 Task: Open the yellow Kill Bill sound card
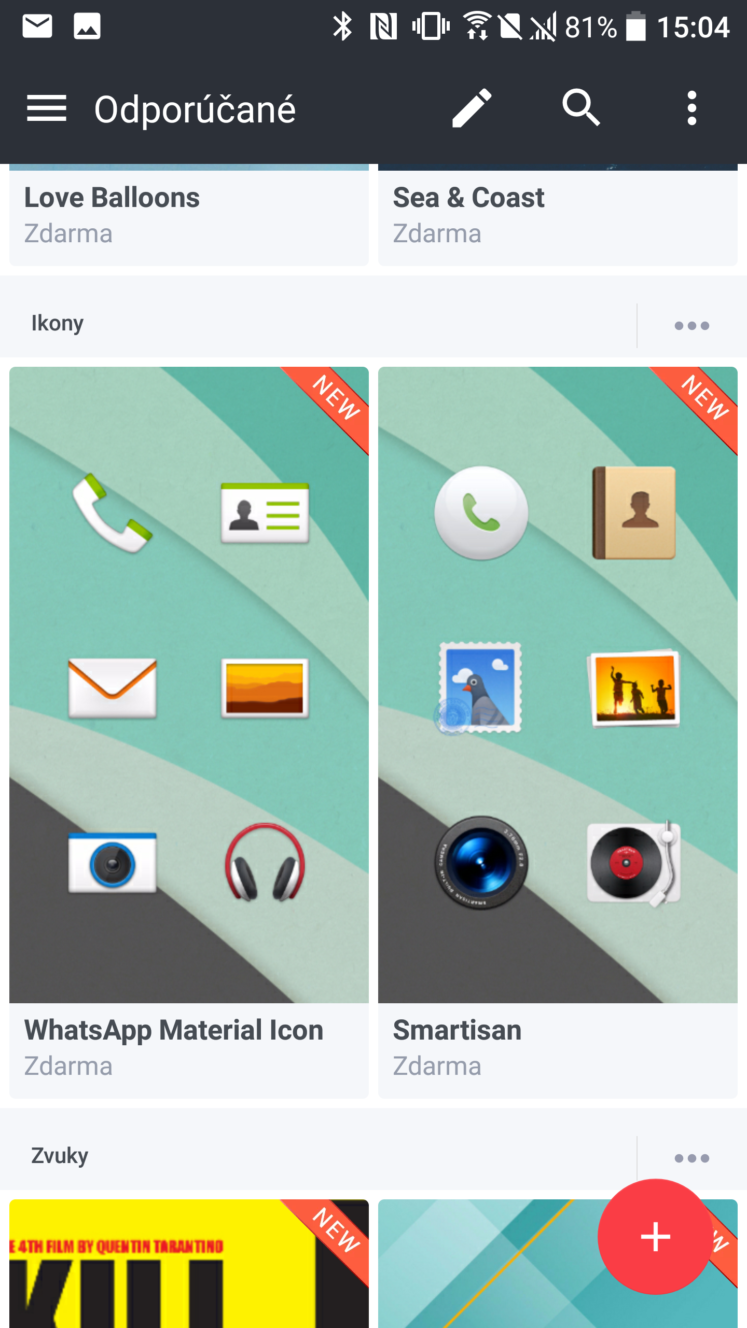(x=189, y=1264)
